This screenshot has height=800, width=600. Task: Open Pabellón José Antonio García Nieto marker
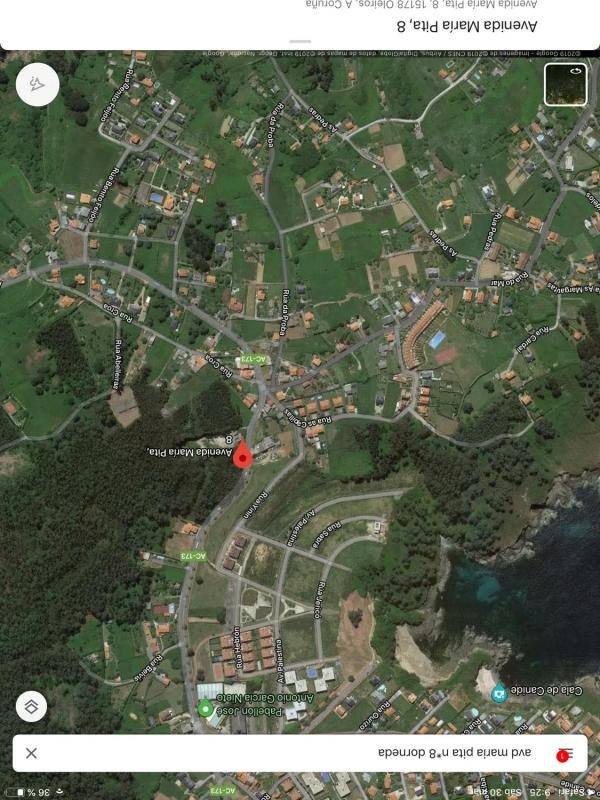206,709
